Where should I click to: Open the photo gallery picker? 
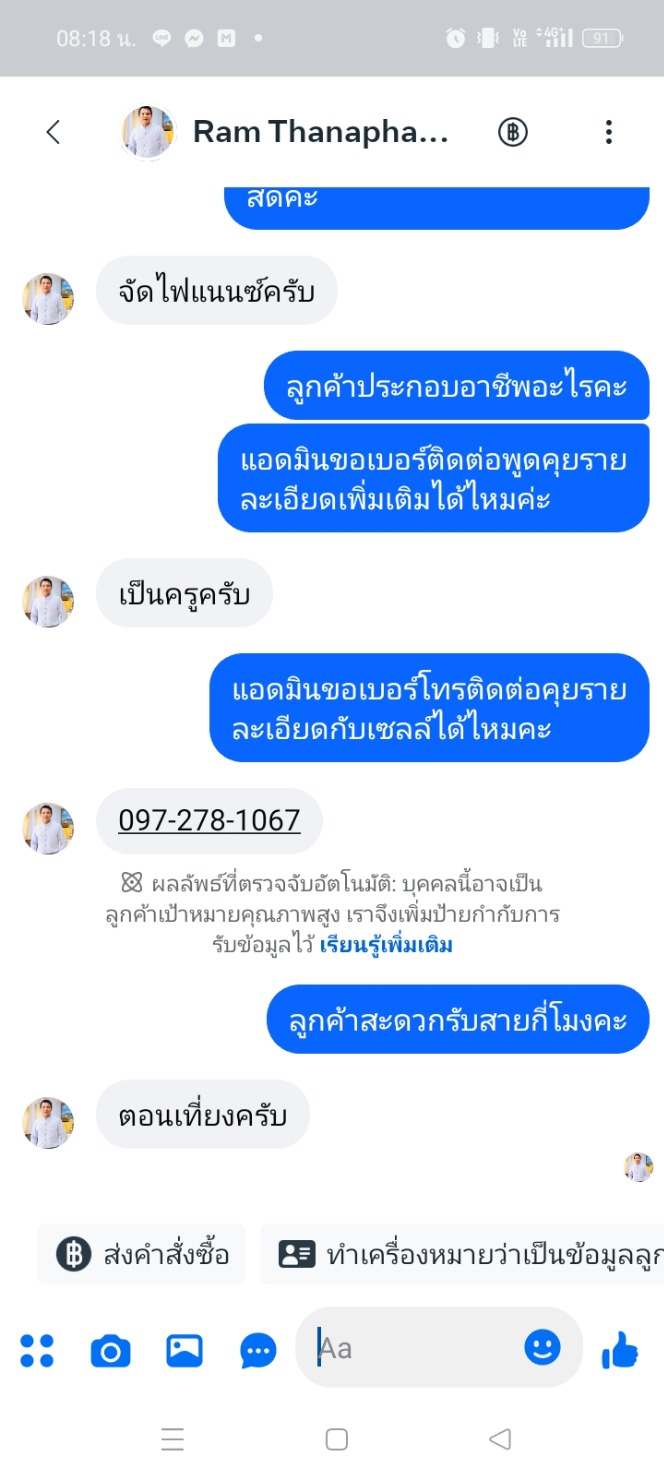coord(184,1351)
